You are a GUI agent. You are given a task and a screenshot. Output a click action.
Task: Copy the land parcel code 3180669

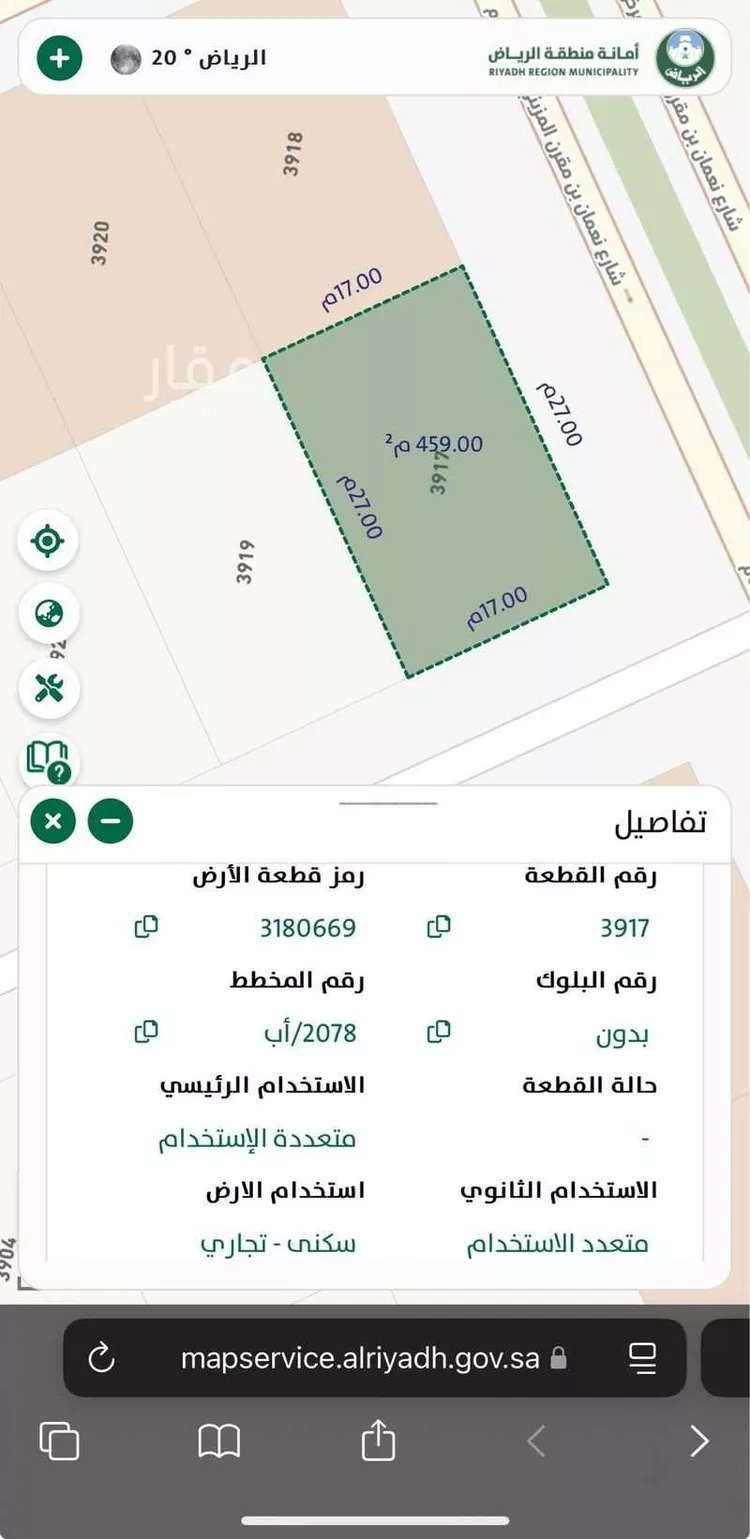point(146,927)
